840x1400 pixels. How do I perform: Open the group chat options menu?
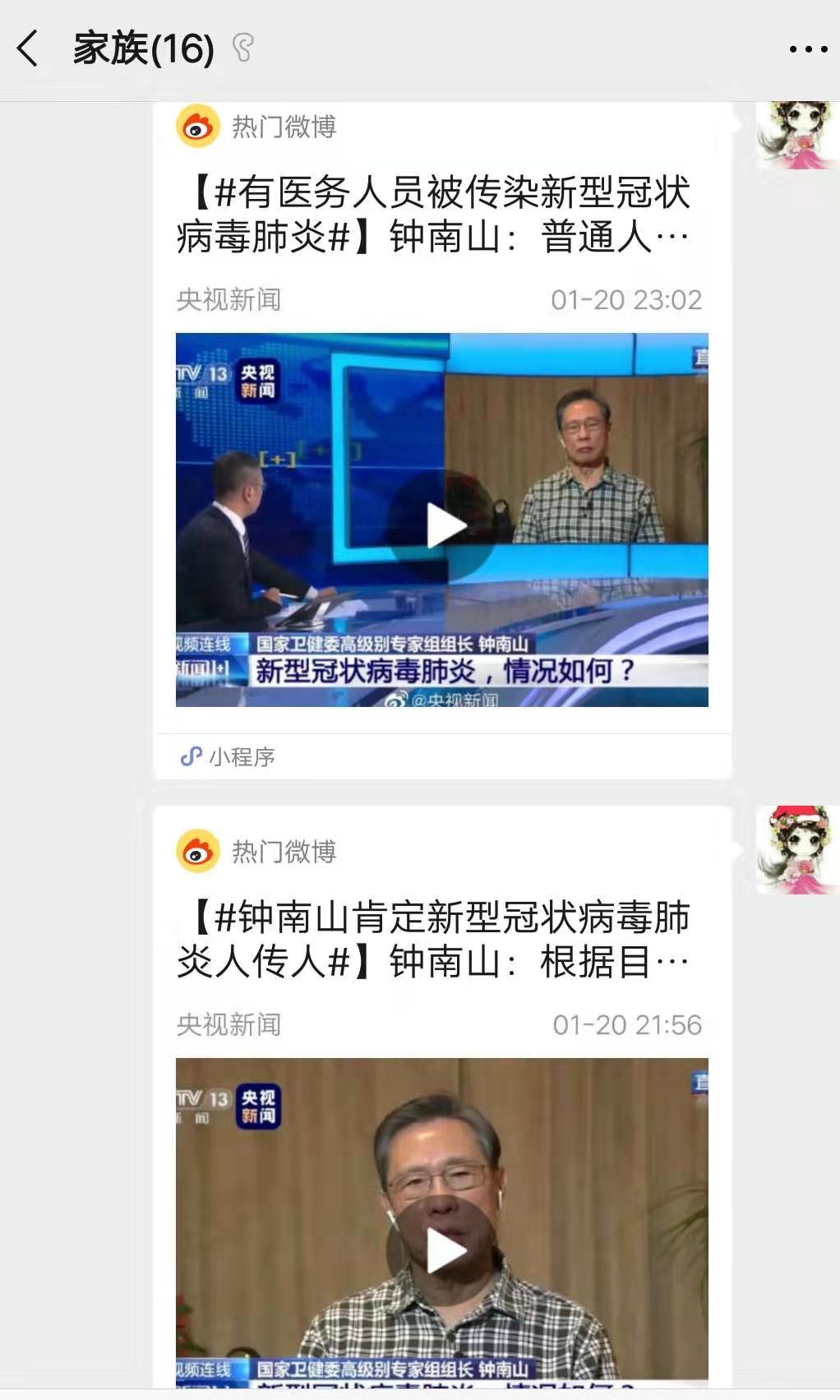coord(807,49)
